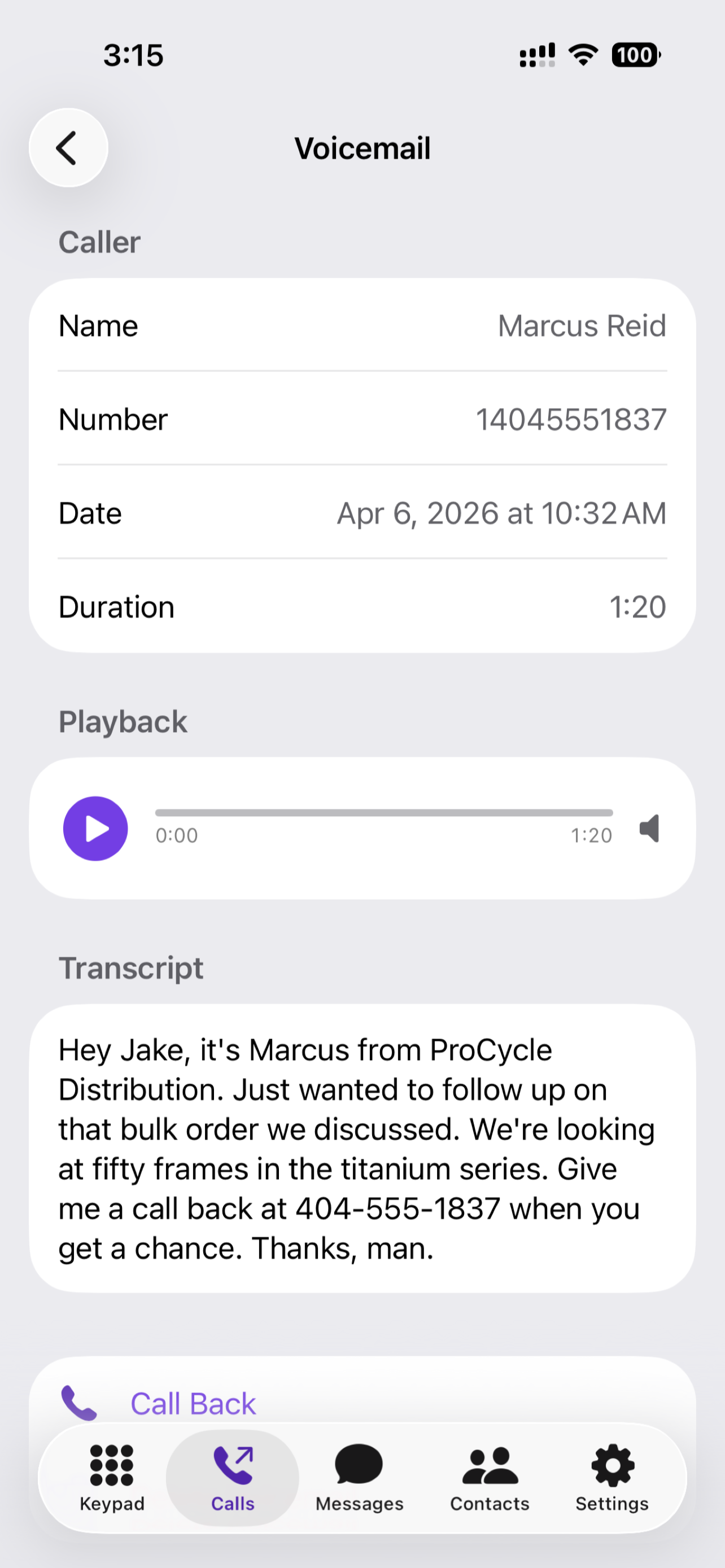Mute playback using the speaker icon
The width and height of the screenshot is (725, 1568).
(x=649, y=828)
